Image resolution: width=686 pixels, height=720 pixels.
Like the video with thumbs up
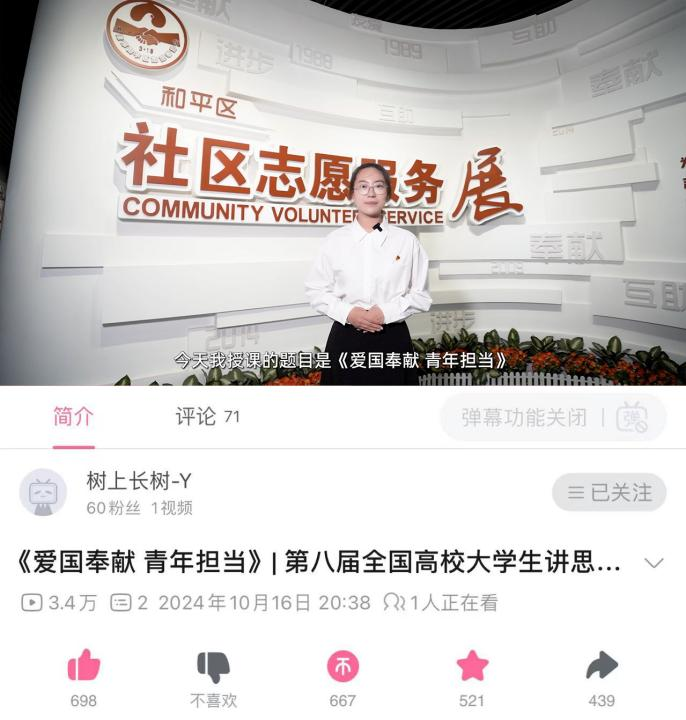click(84, 666)
